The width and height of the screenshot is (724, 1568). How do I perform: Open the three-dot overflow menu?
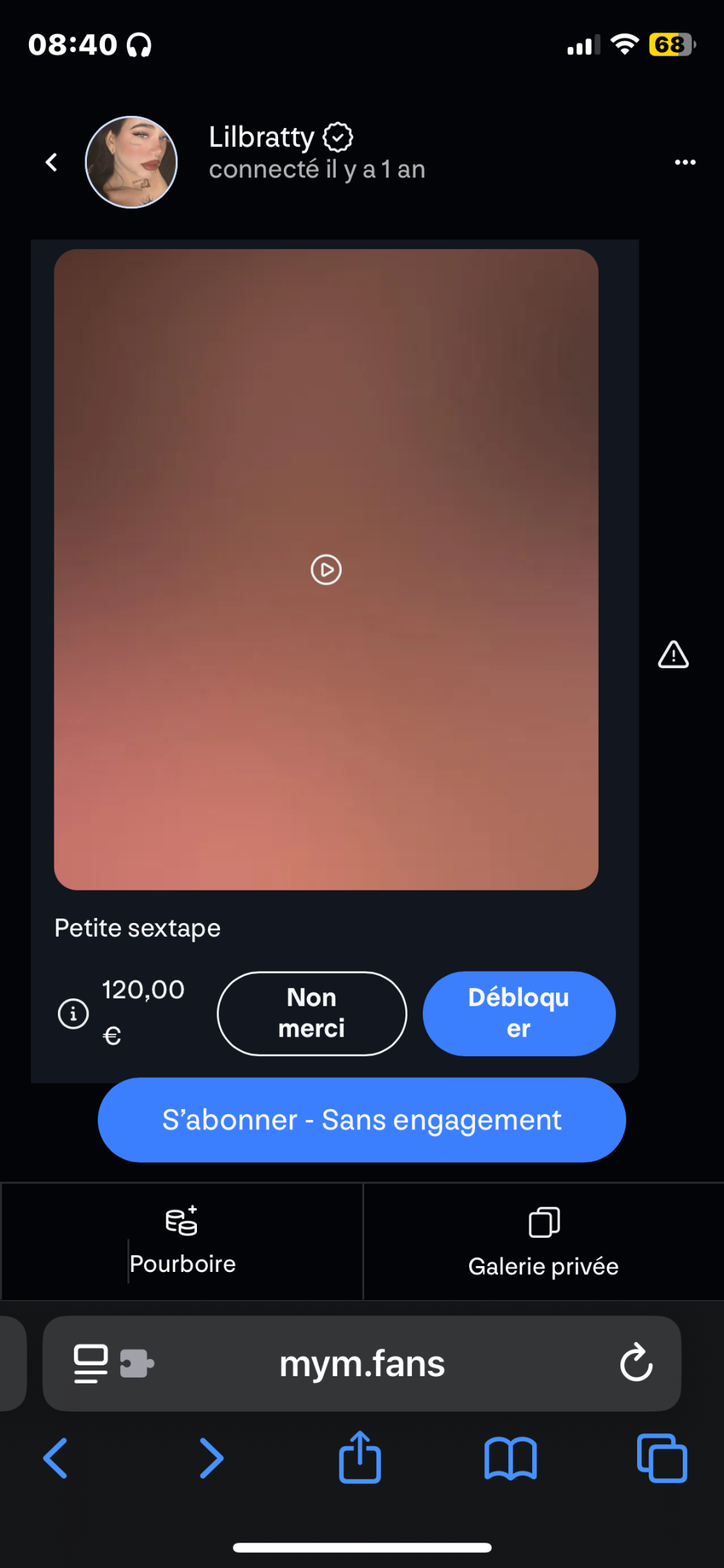[x=685, y=162]
